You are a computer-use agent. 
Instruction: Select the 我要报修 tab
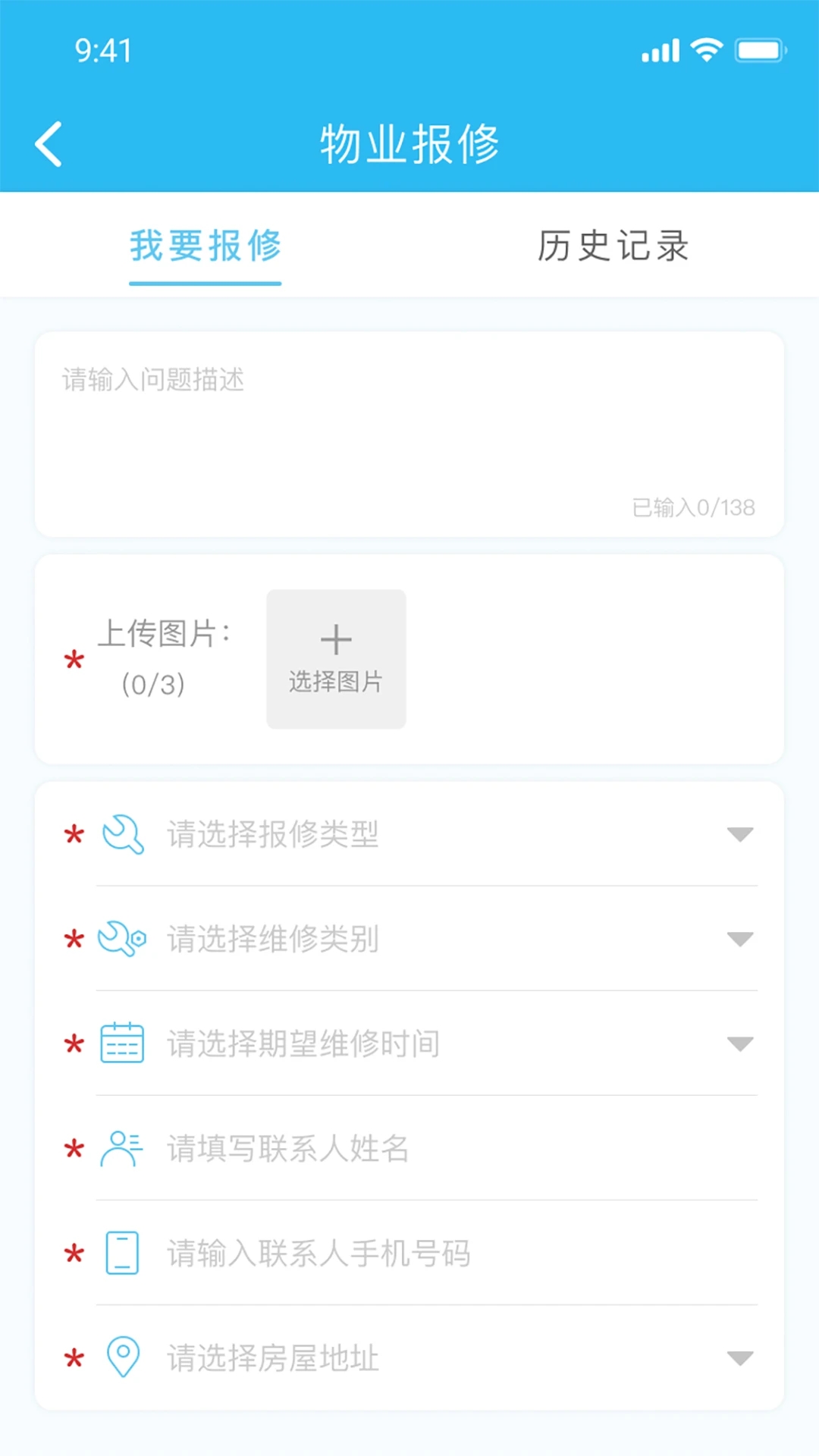(205, 246)
